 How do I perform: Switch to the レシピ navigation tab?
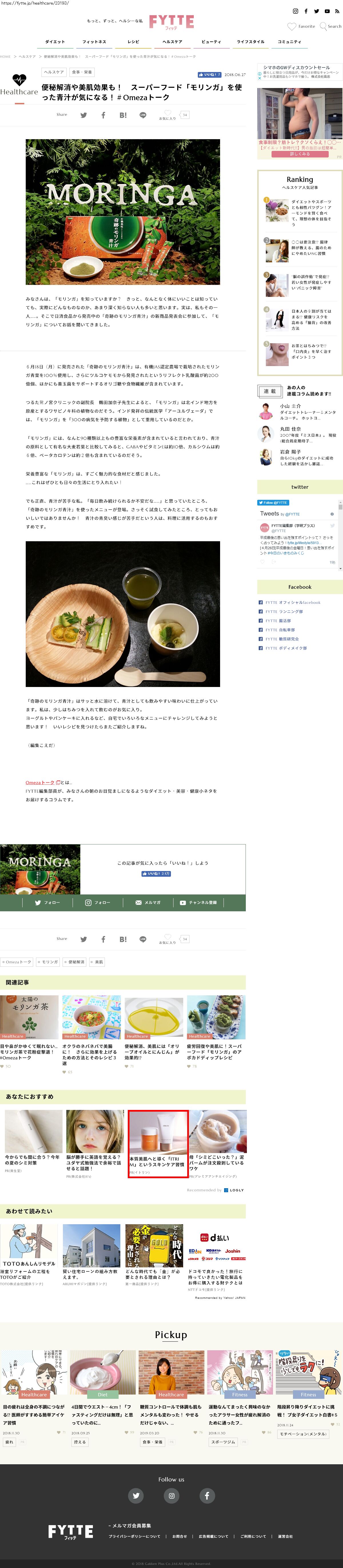tap(133, 41)
